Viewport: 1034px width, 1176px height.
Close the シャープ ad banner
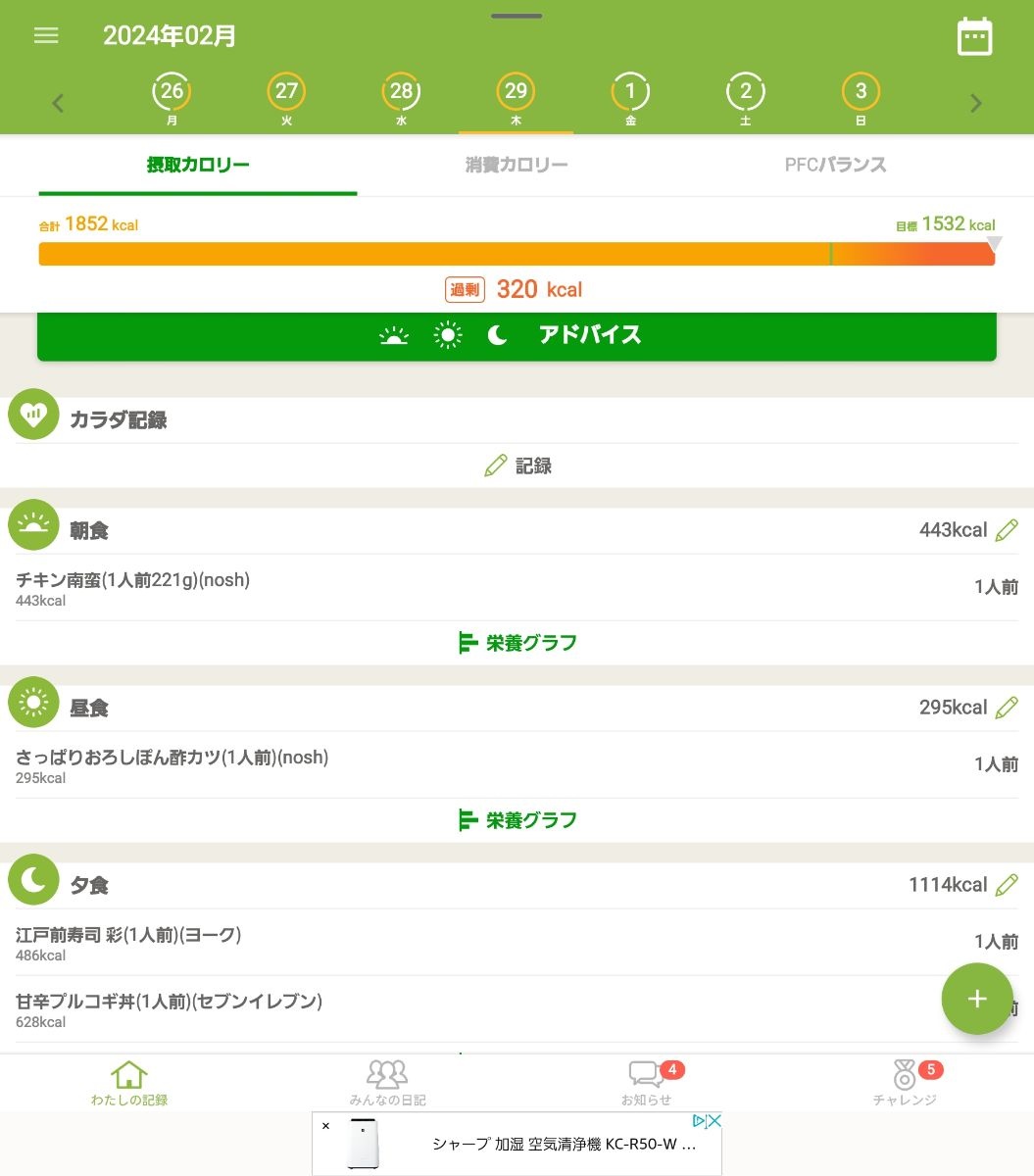[325, 1126]
